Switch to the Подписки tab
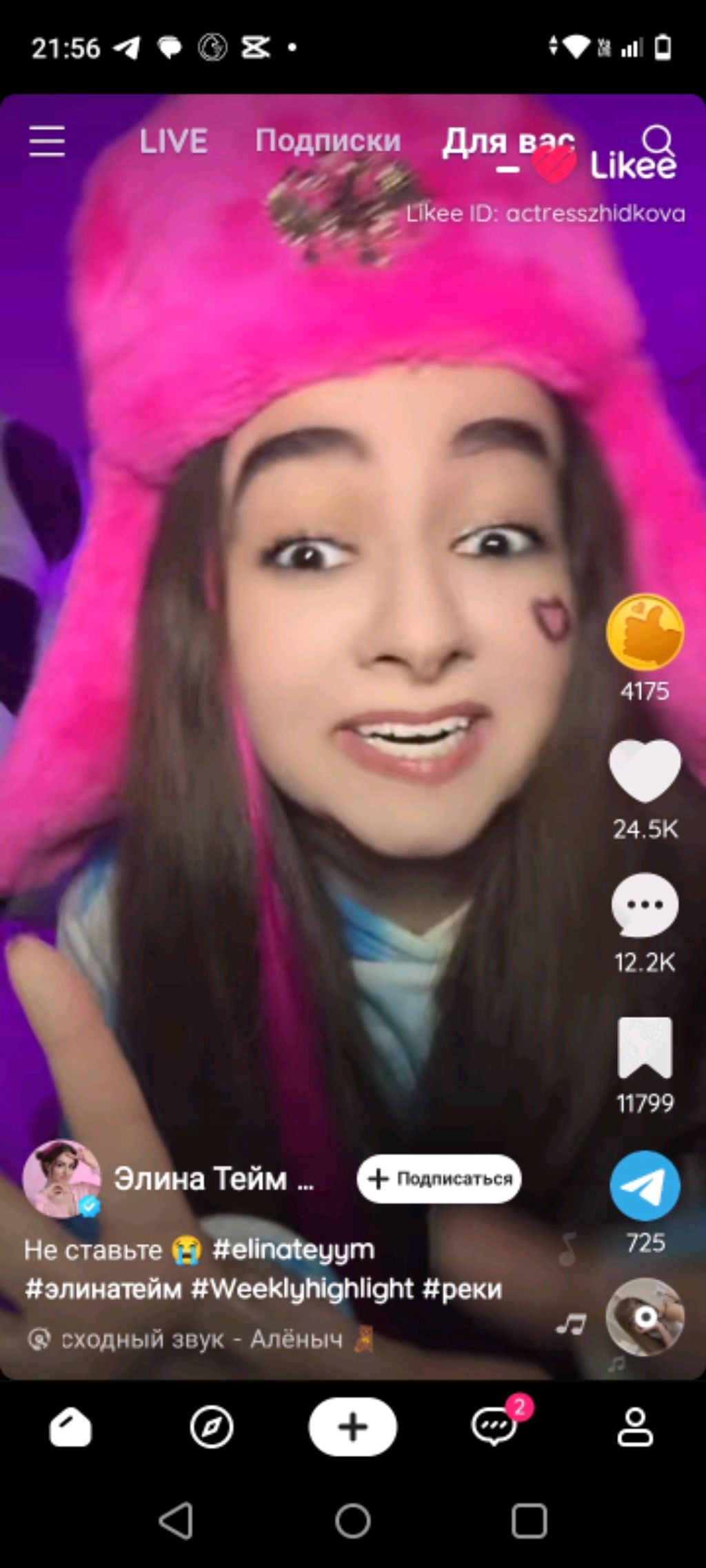The image size is (706, 1568). [x=327, y=141]
